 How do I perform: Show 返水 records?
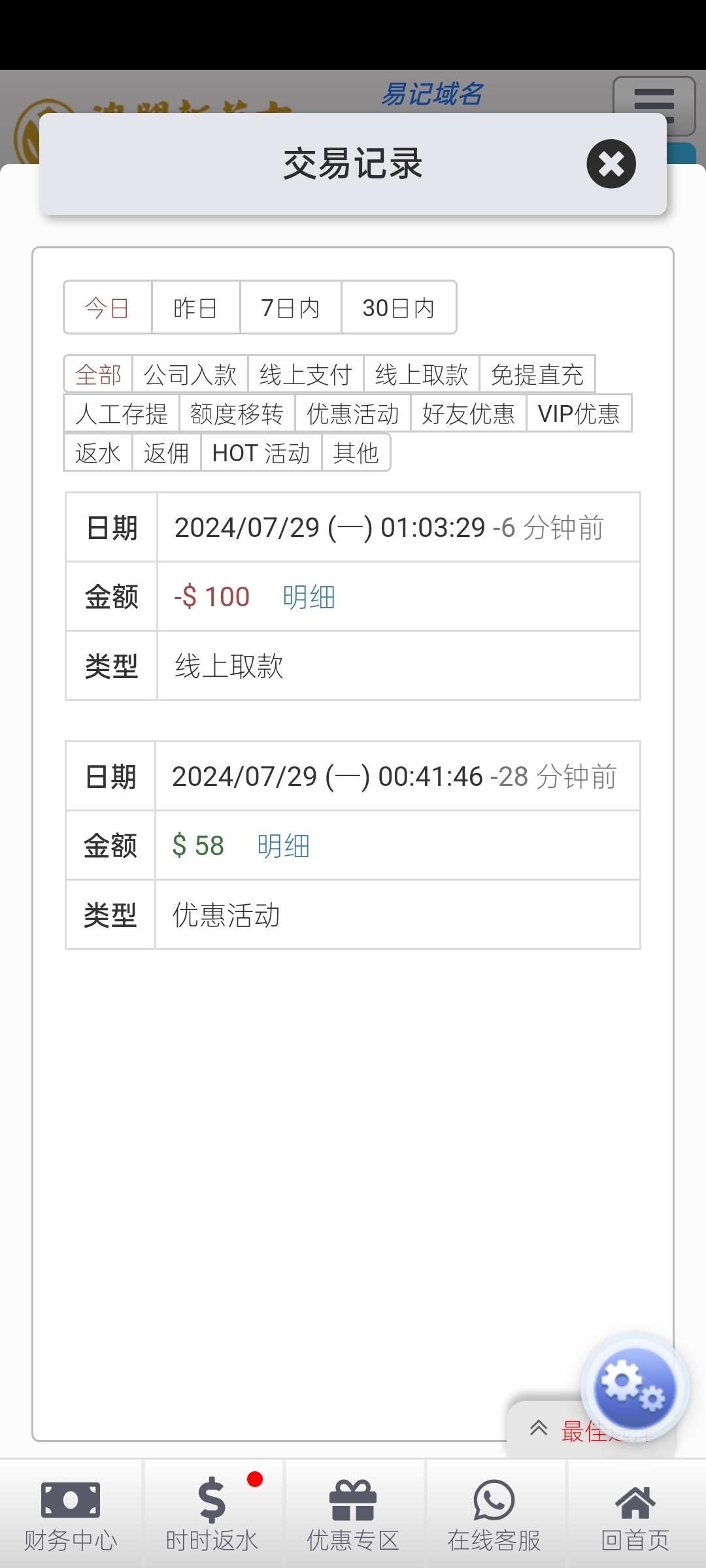[98, 453]
